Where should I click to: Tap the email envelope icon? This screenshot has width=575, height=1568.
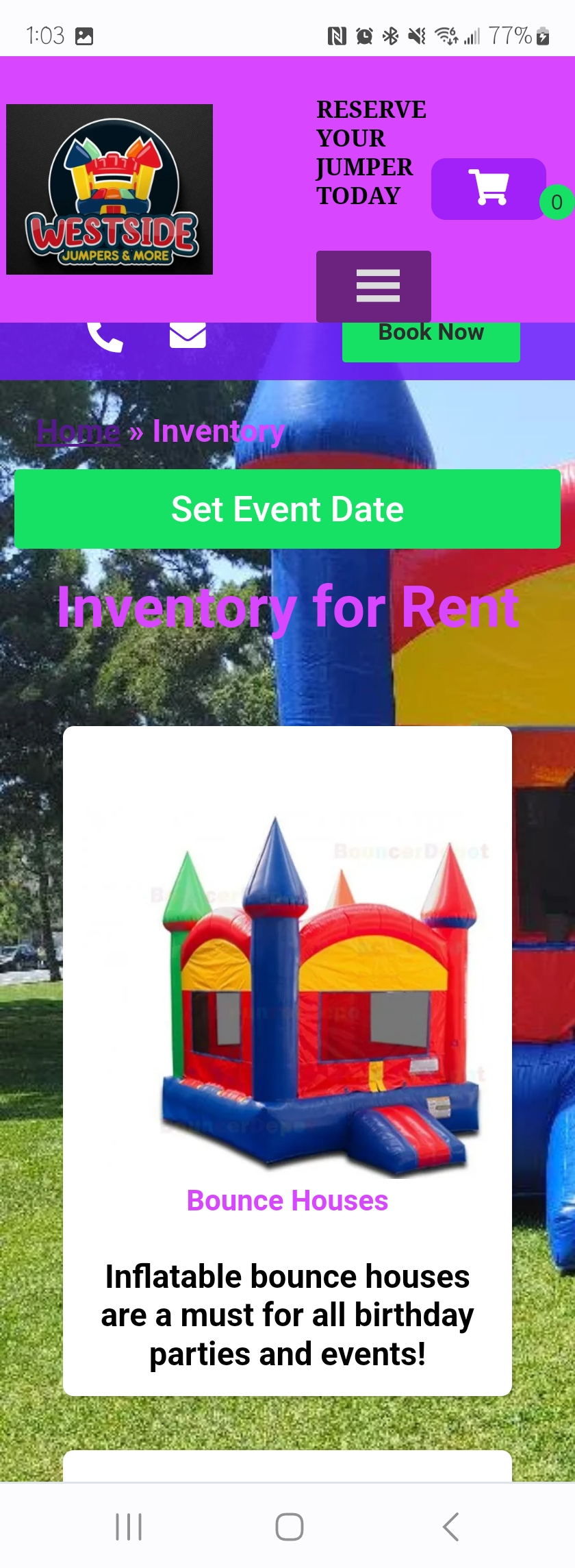coord(188,336)
